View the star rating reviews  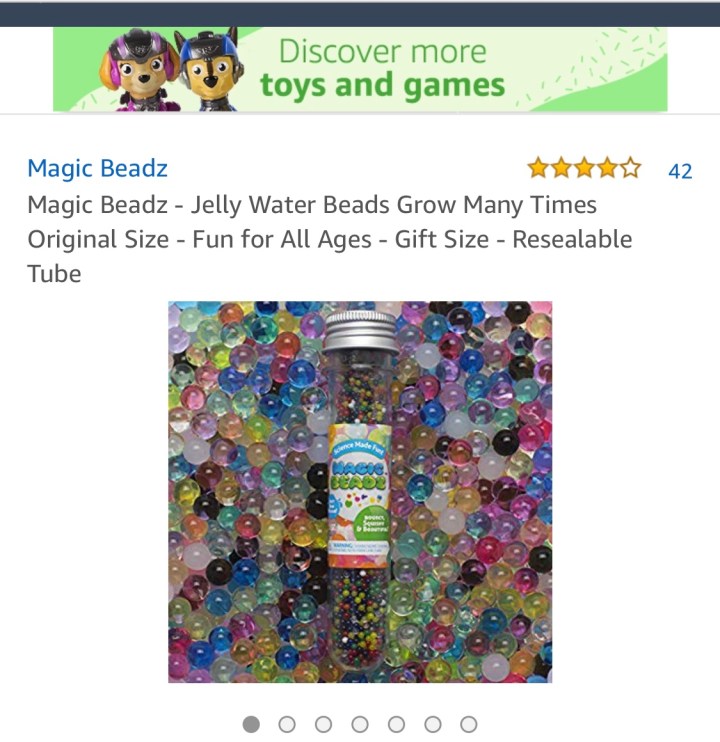tap(584, 169)
